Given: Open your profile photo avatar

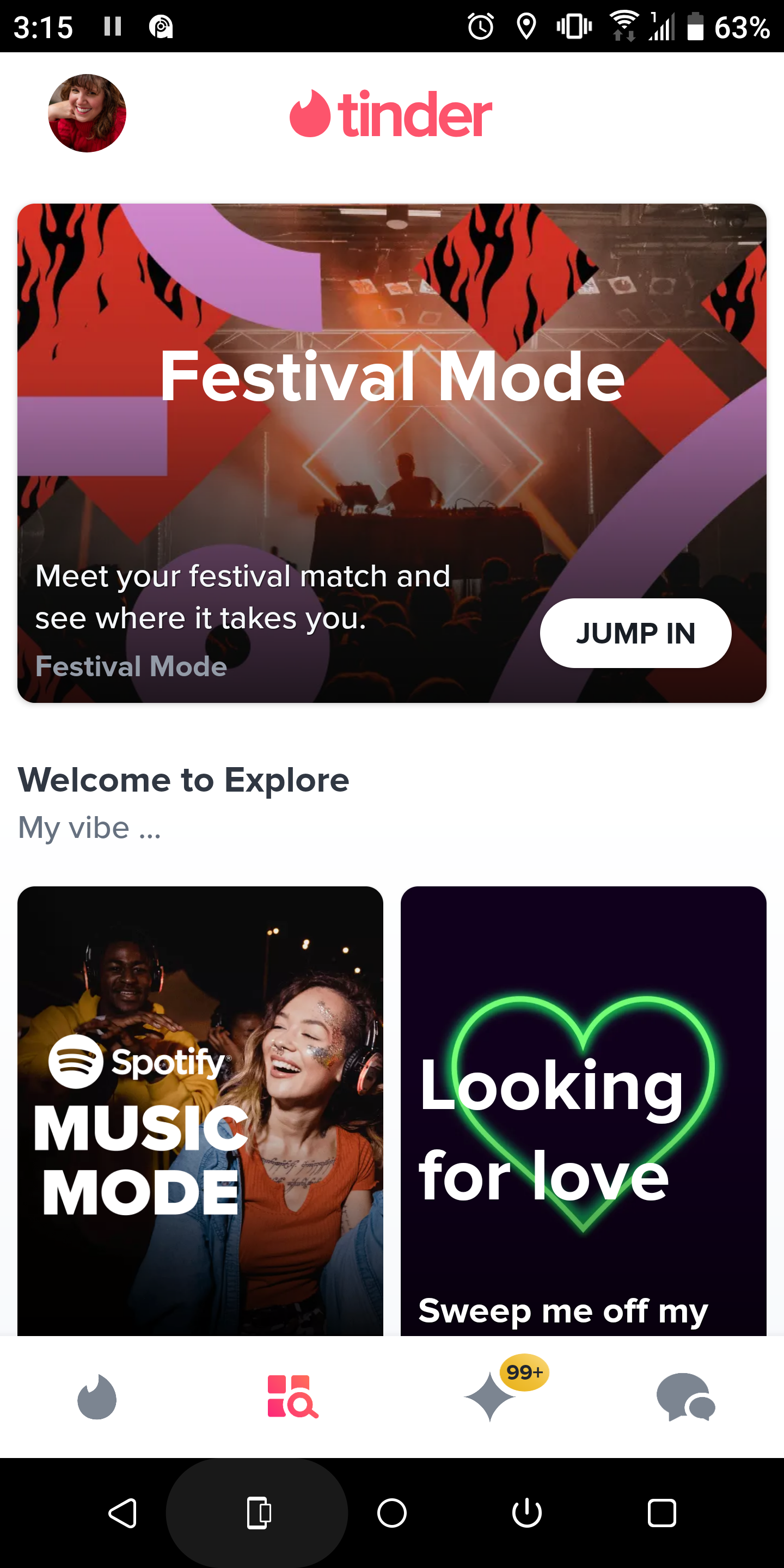Looking at the screenshot, I should coord(87,113).
